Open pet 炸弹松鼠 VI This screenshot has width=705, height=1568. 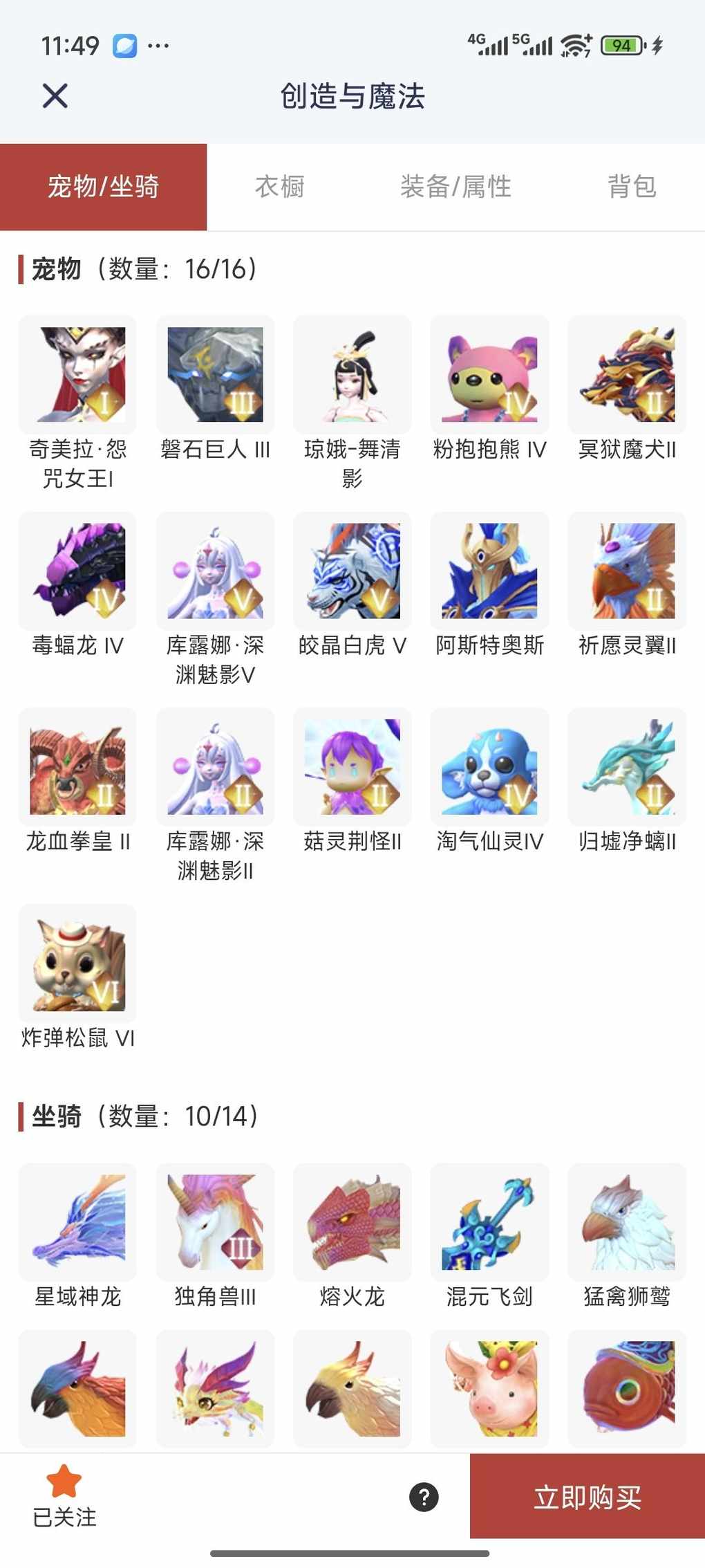77,963
